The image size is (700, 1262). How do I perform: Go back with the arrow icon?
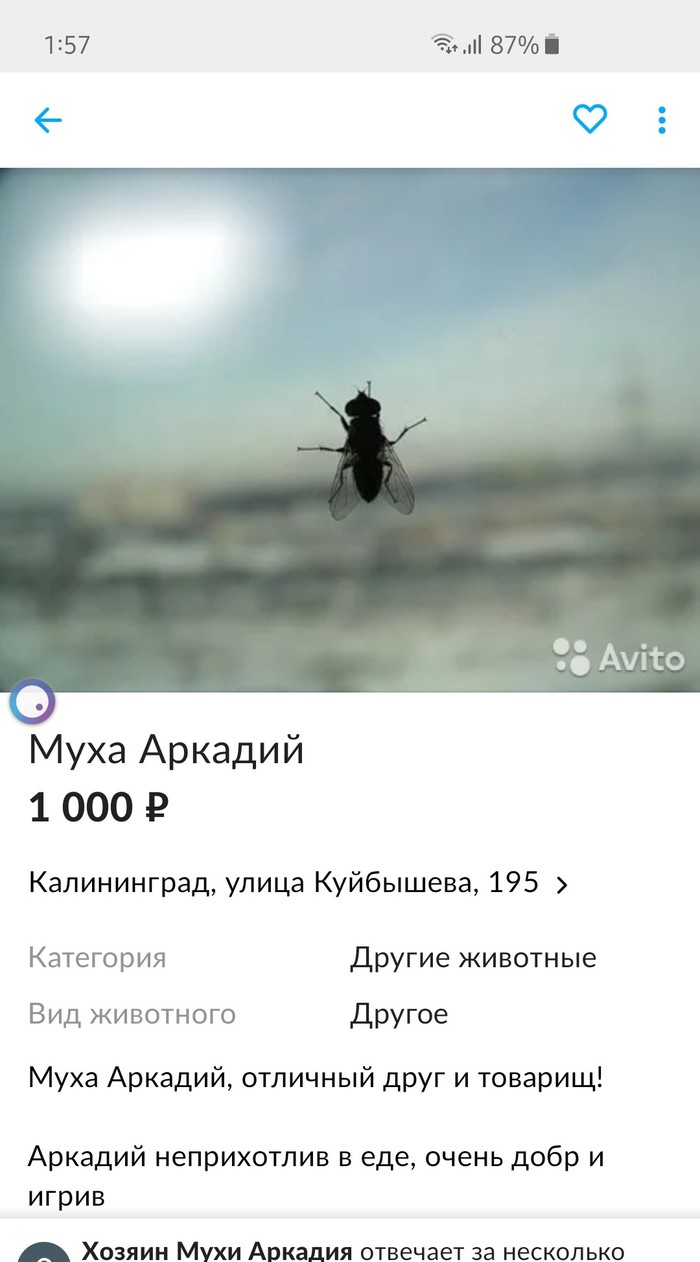[x=48, y=121]
